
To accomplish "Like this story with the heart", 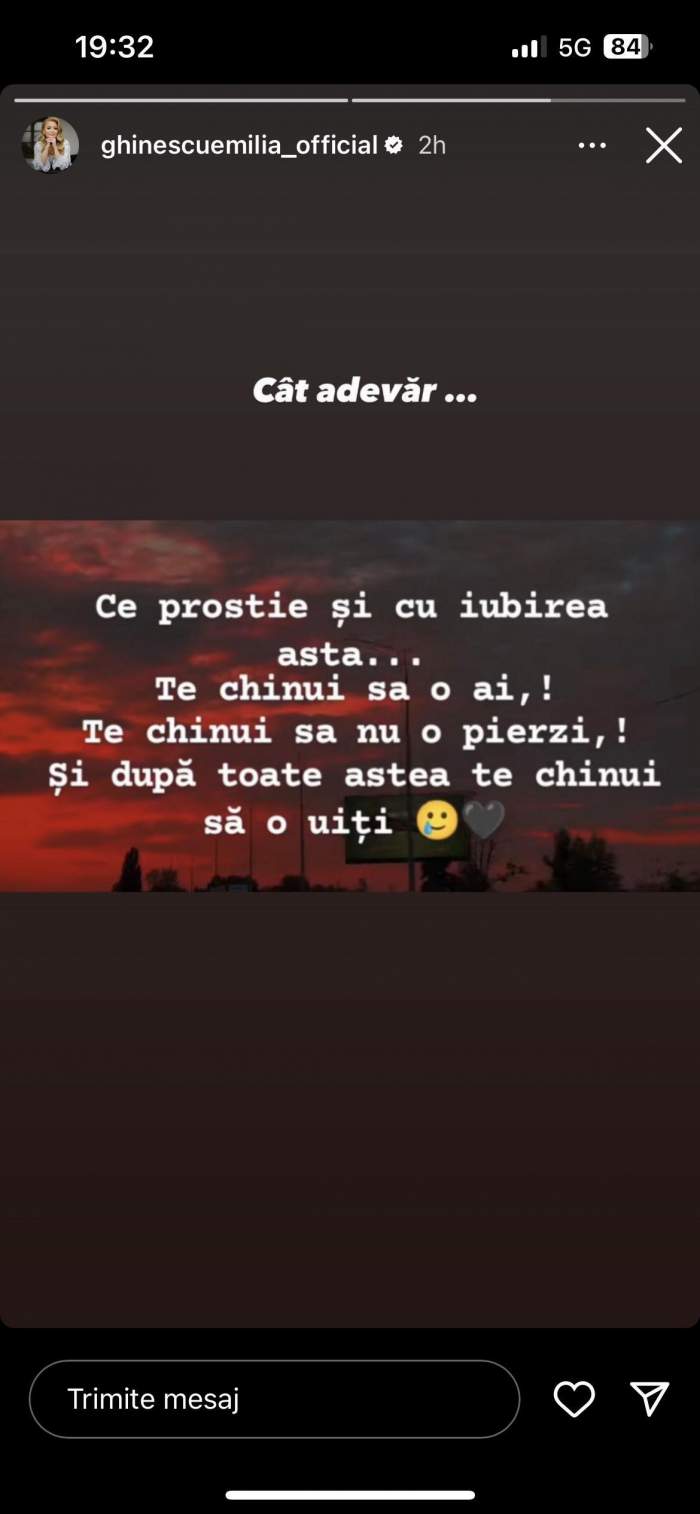I will 574,1398.
